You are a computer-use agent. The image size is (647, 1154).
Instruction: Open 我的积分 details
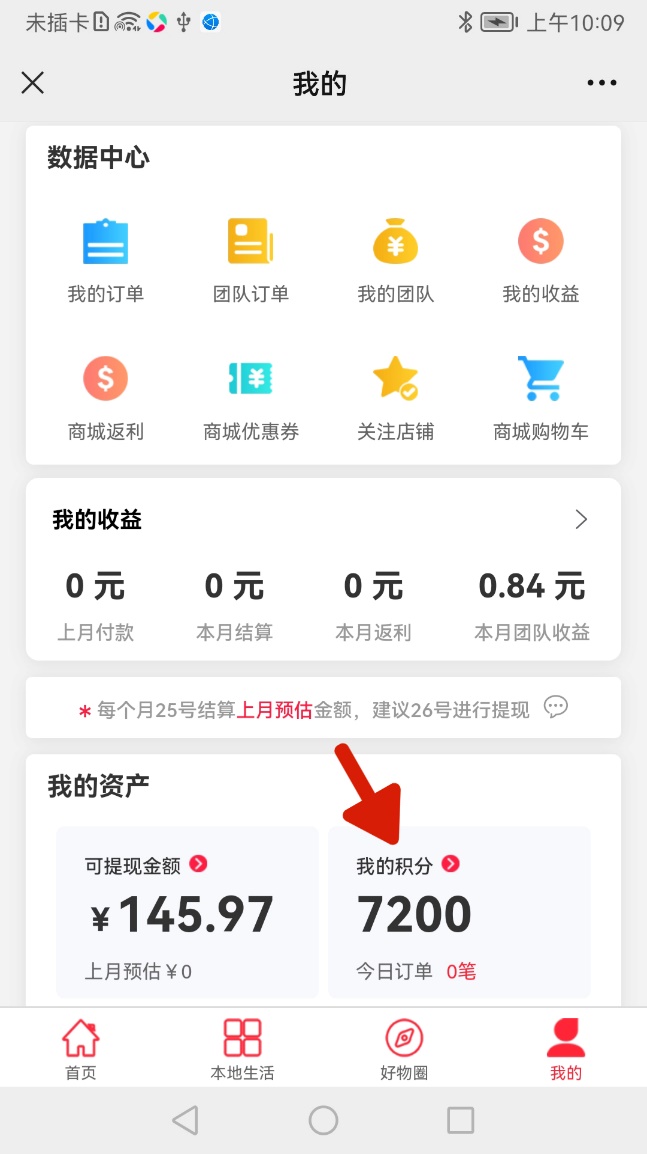pyautogui.click(x=450, y=864)
